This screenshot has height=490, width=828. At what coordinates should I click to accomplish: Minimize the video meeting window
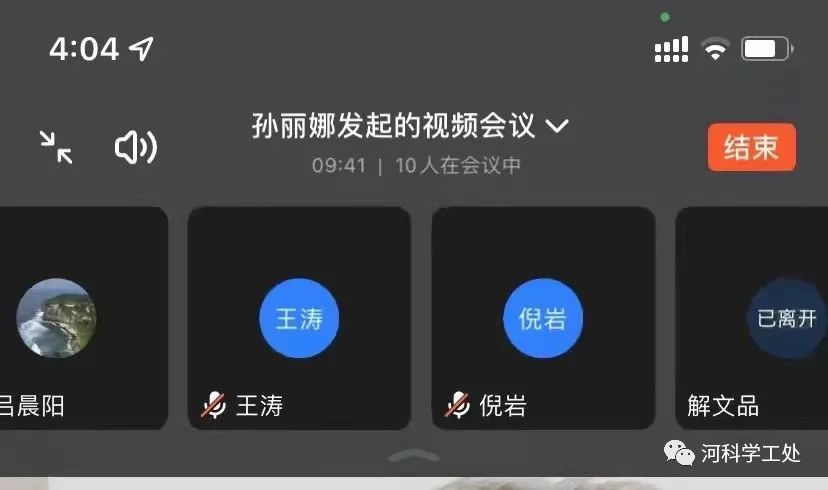56,147
